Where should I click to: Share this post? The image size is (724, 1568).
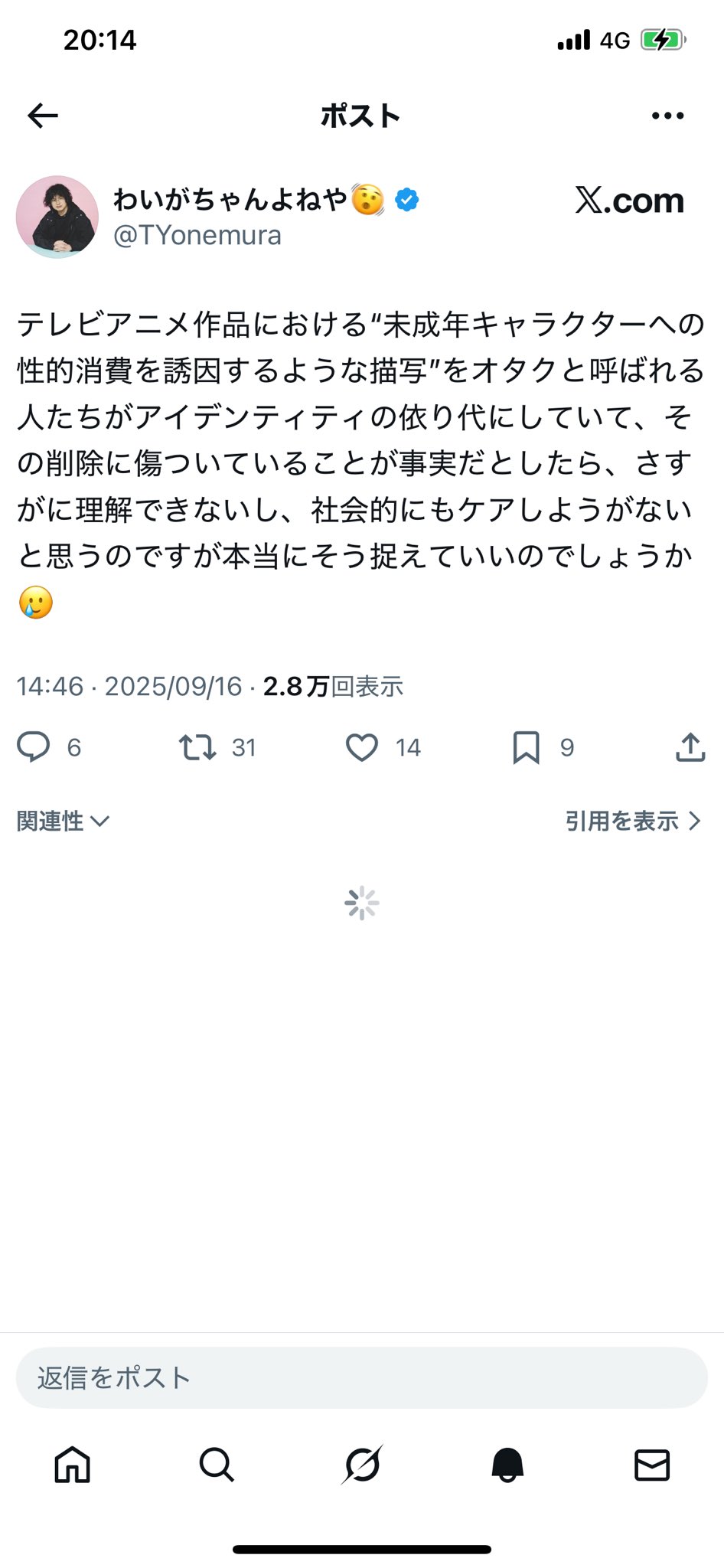pos(690,746)
